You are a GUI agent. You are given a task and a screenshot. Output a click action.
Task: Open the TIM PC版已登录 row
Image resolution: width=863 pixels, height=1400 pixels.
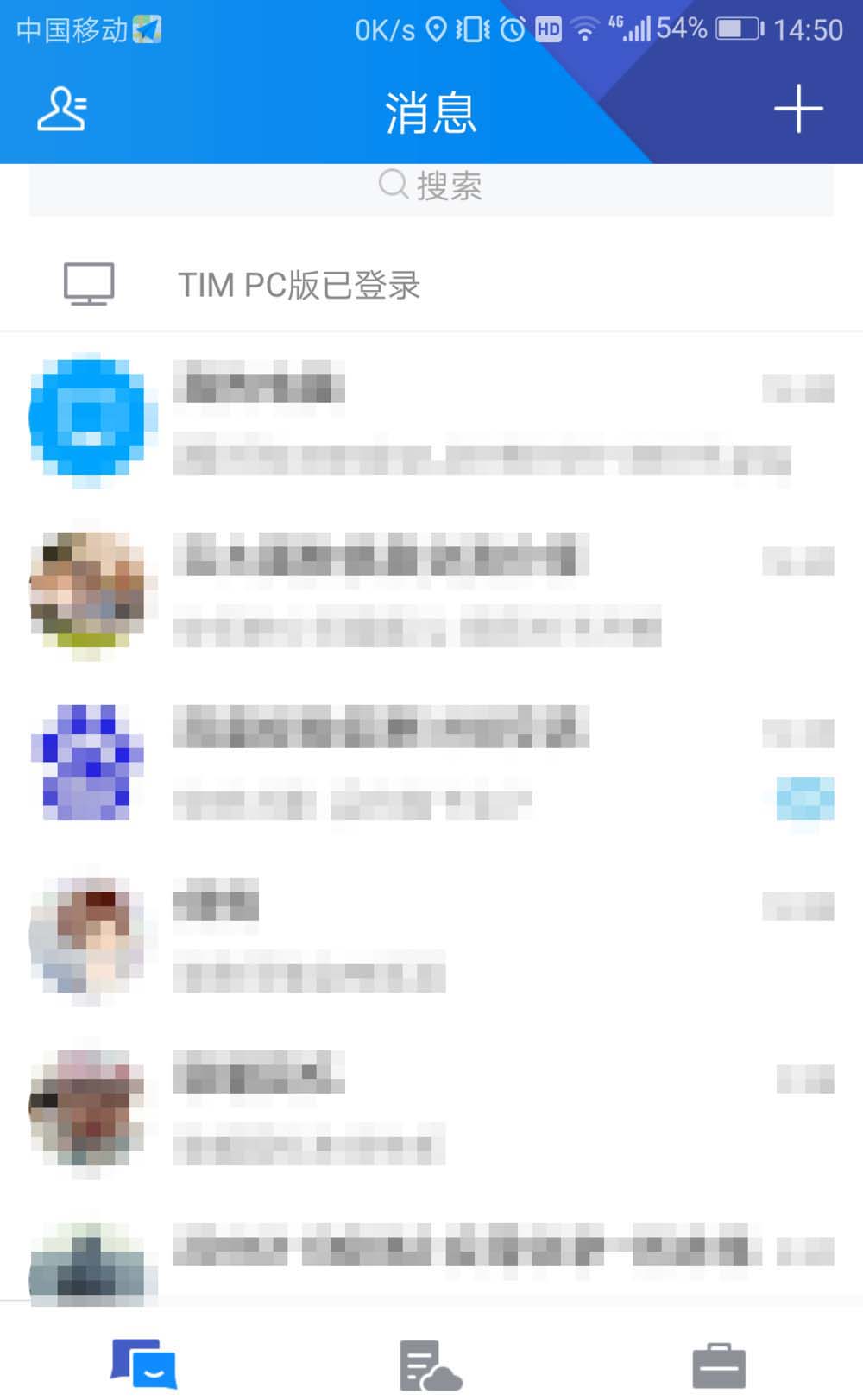pyautogui.click(x=431, y=285)
